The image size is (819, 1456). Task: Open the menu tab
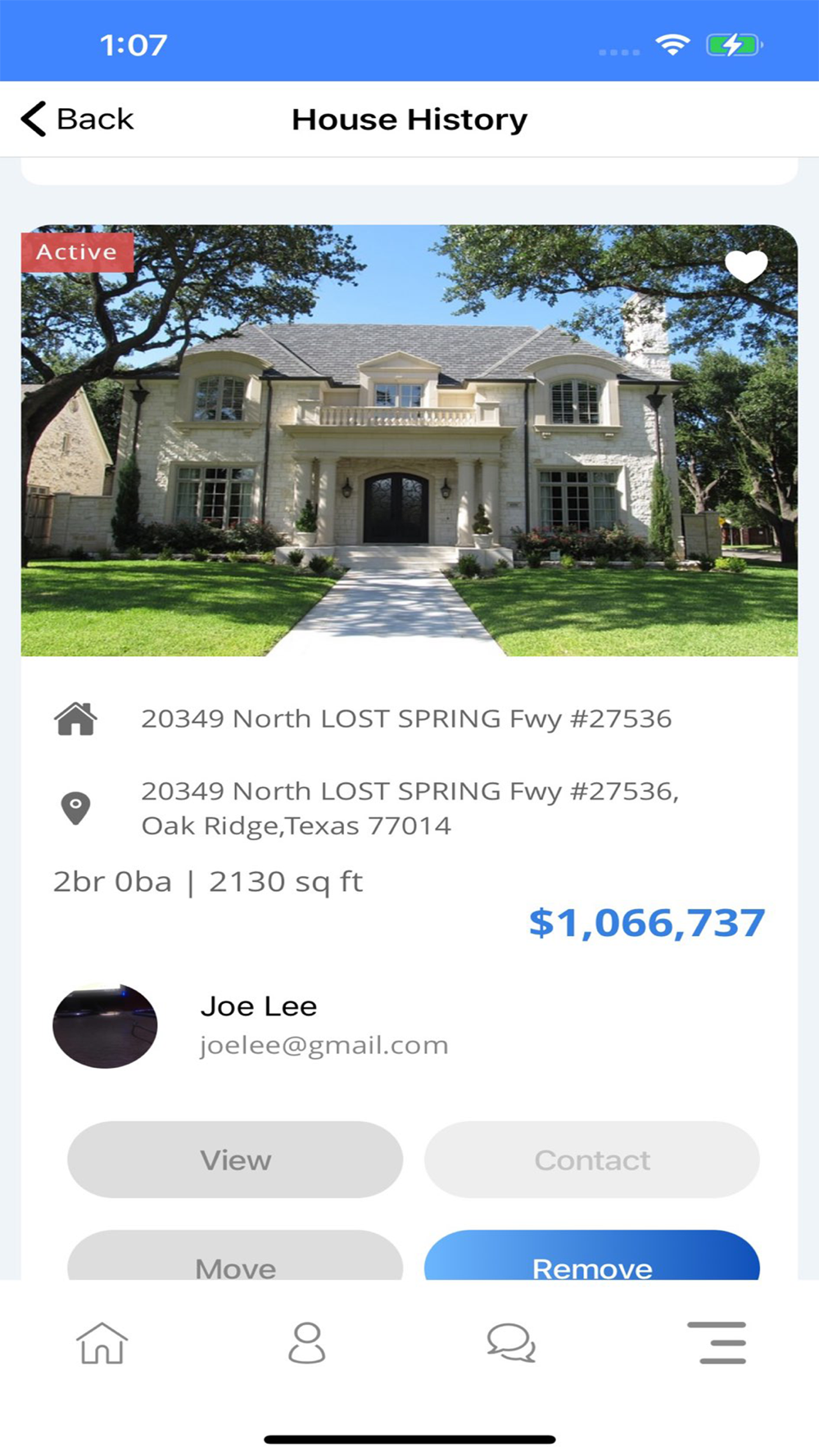coord(716,1343)
